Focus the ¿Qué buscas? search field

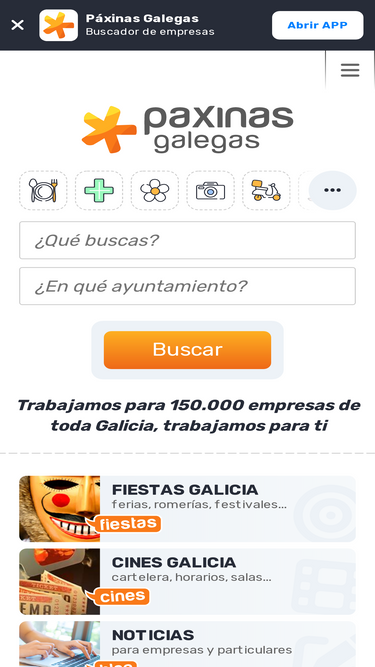(x=188, y=240)
